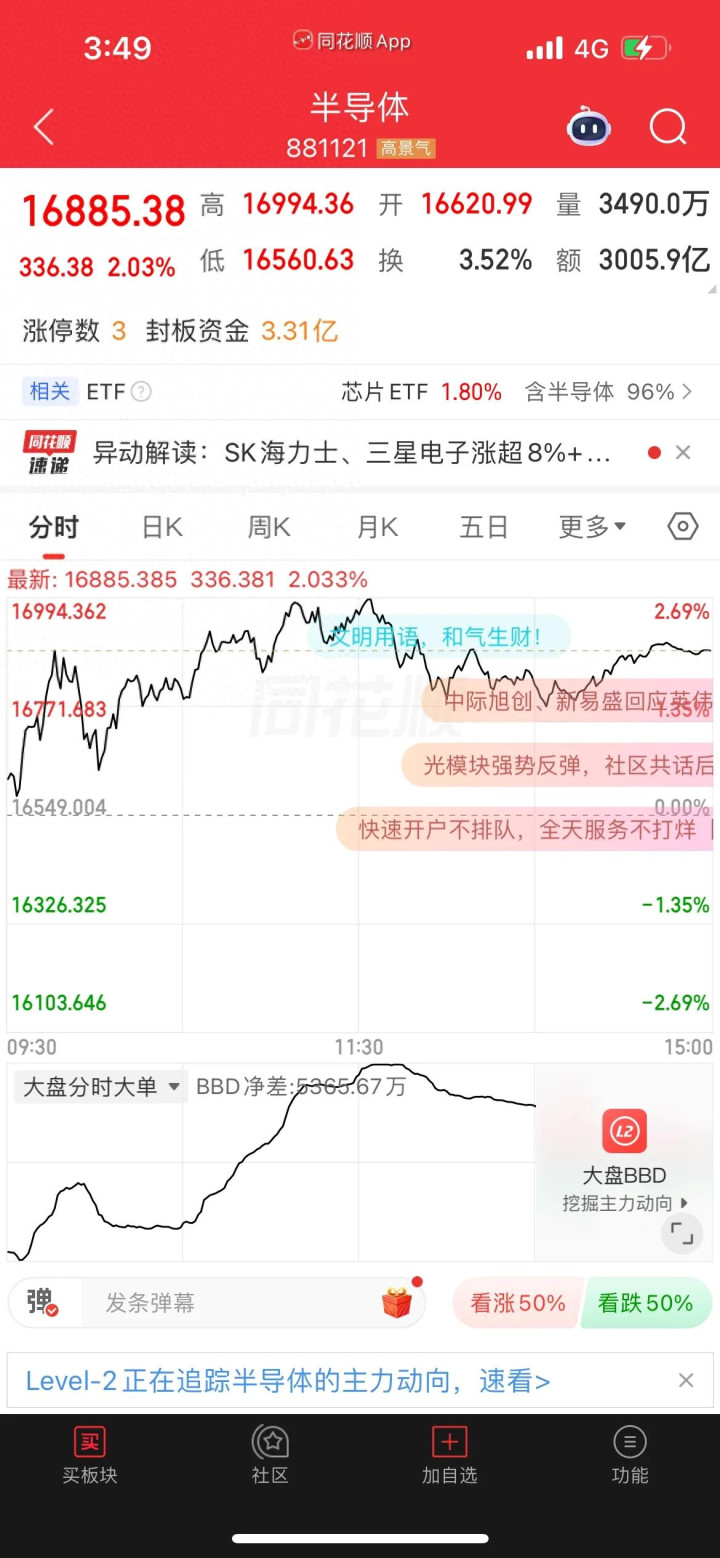Expand the 更多 chart period dropdown
This screenshot has height=1558, width=720.
coord(592,527)
